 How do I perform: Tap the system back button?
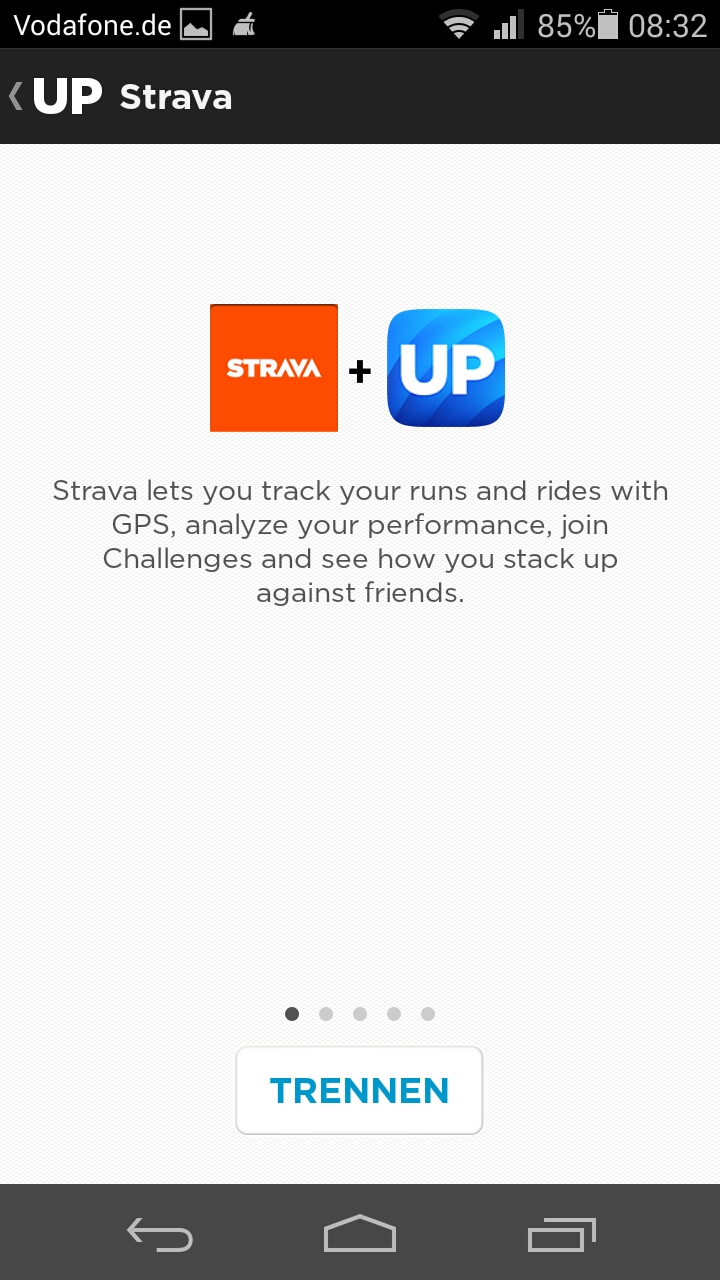(160, 1235)
